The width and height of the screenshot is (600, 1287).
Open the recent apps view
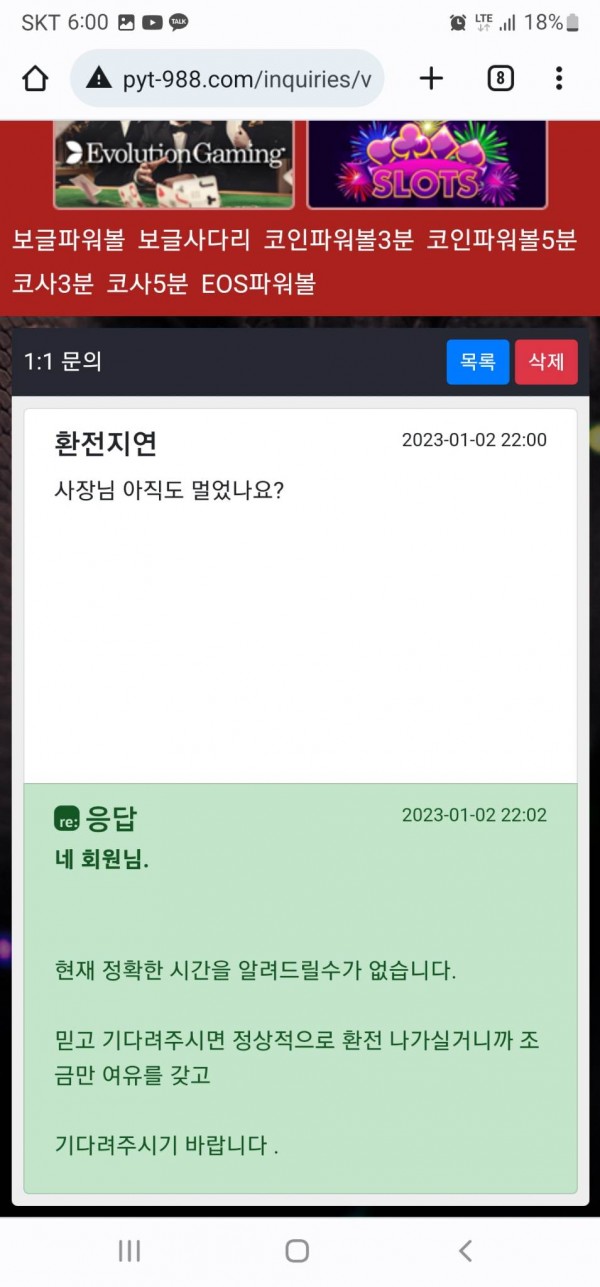coord(129,1250)
